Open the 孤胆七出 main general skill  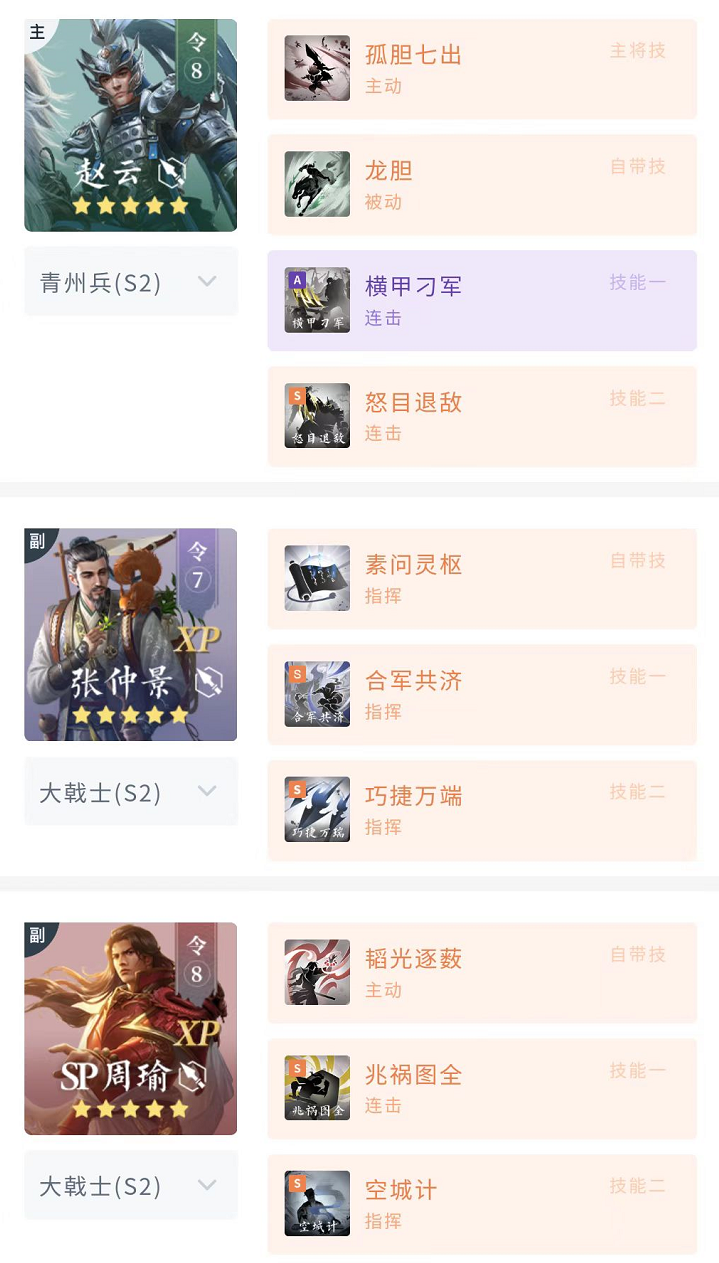482,68
